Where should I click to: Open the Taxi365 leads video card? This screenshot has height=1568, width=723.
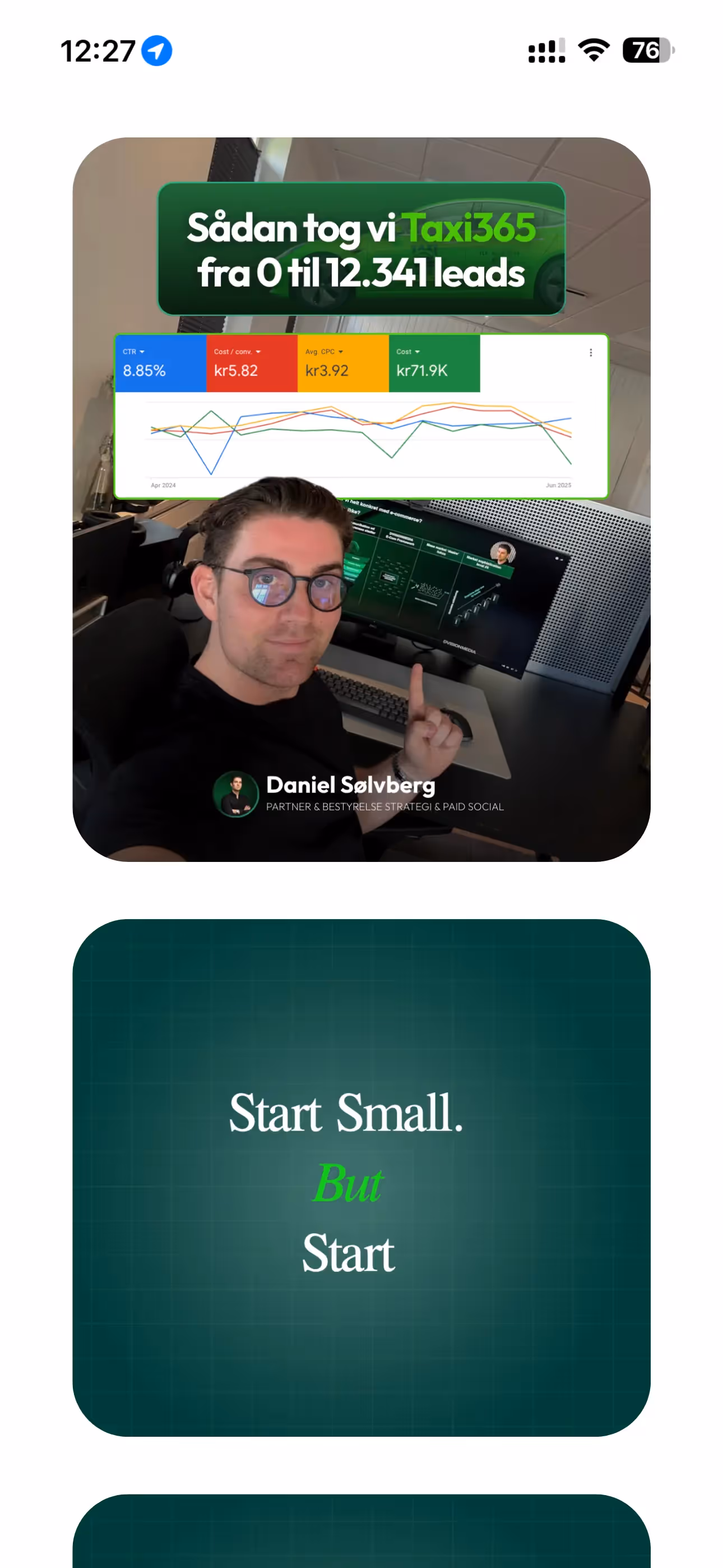(361, 499)
